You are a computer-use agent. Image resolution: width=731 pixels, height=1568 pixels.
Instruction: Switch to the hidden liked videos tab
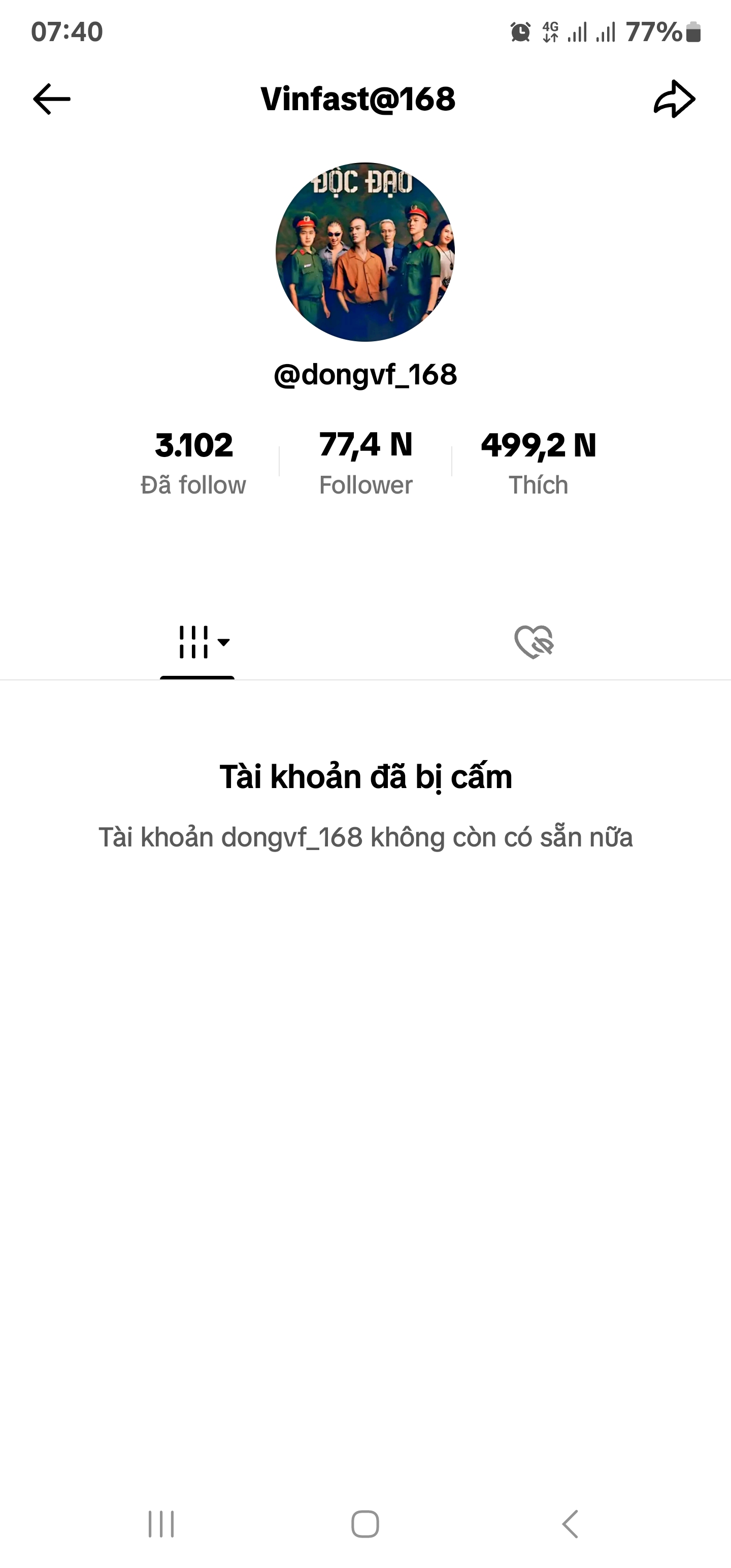tap(534, 642)
